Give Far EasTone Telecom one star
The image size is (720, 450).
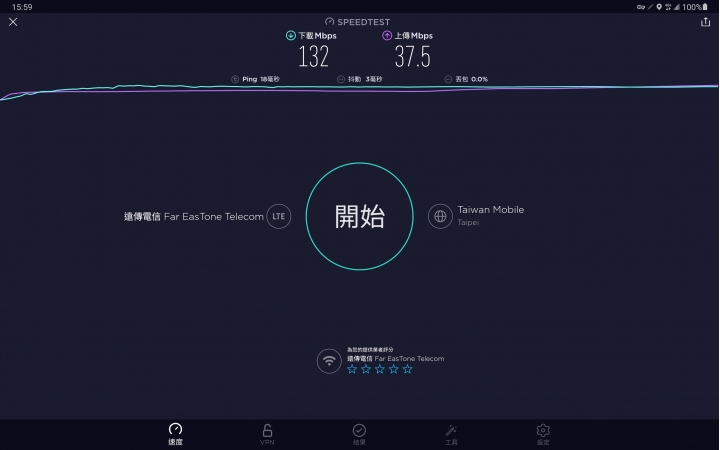click(352, 369)
